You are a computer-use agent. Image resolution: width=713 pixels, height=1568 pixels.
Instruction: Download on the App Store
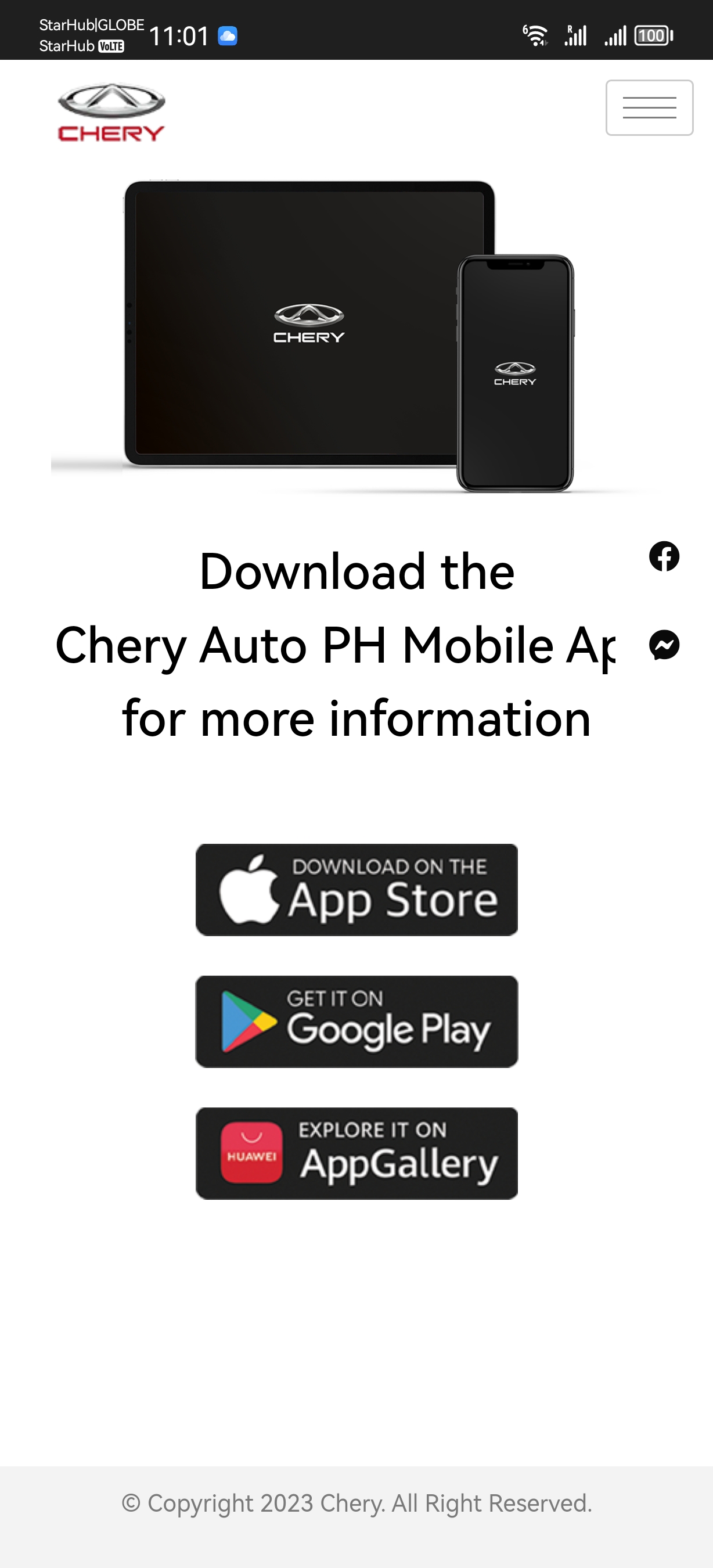pos(356,889)
